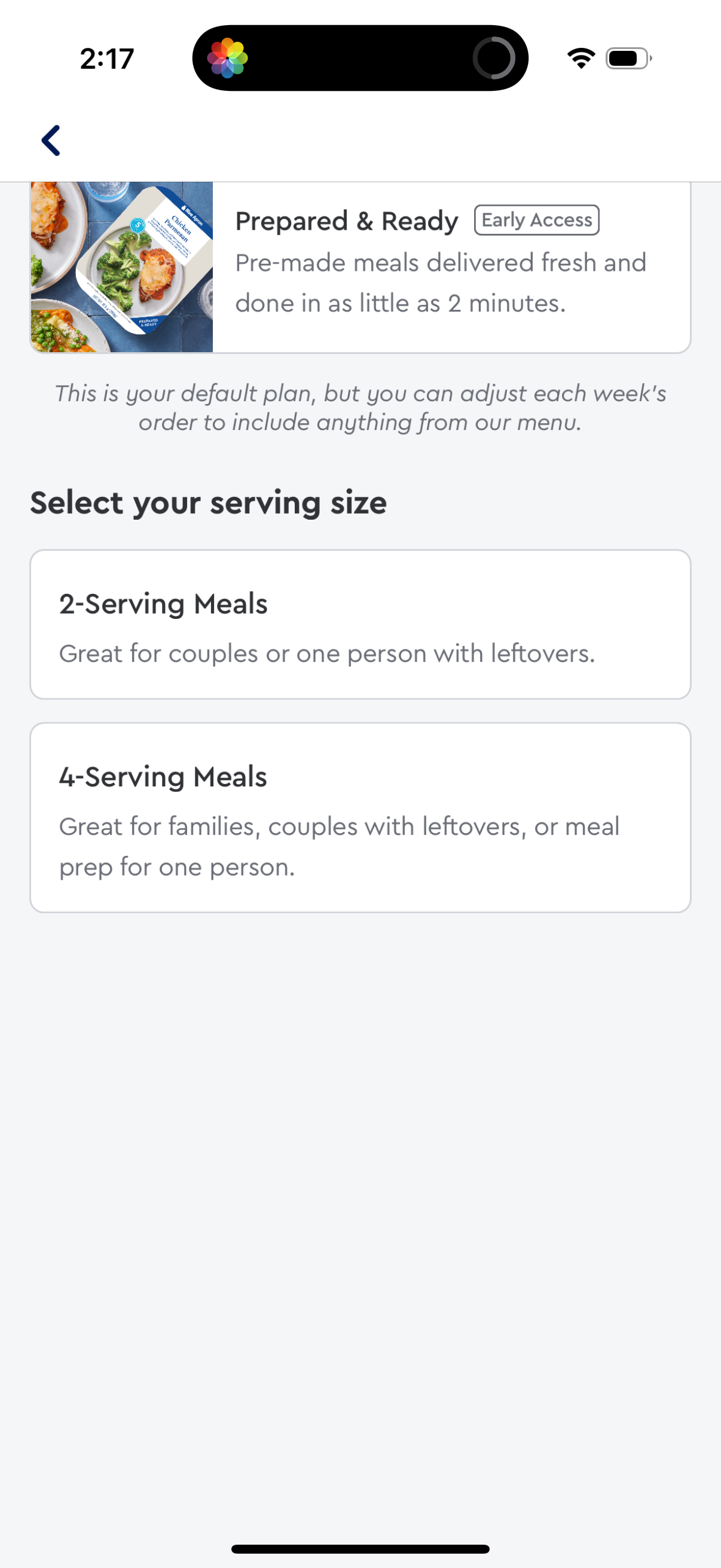Select the 2-Serving Meals option
Image resolution: width=721 pixels, height=1568 pixels.
click(360, 624)
